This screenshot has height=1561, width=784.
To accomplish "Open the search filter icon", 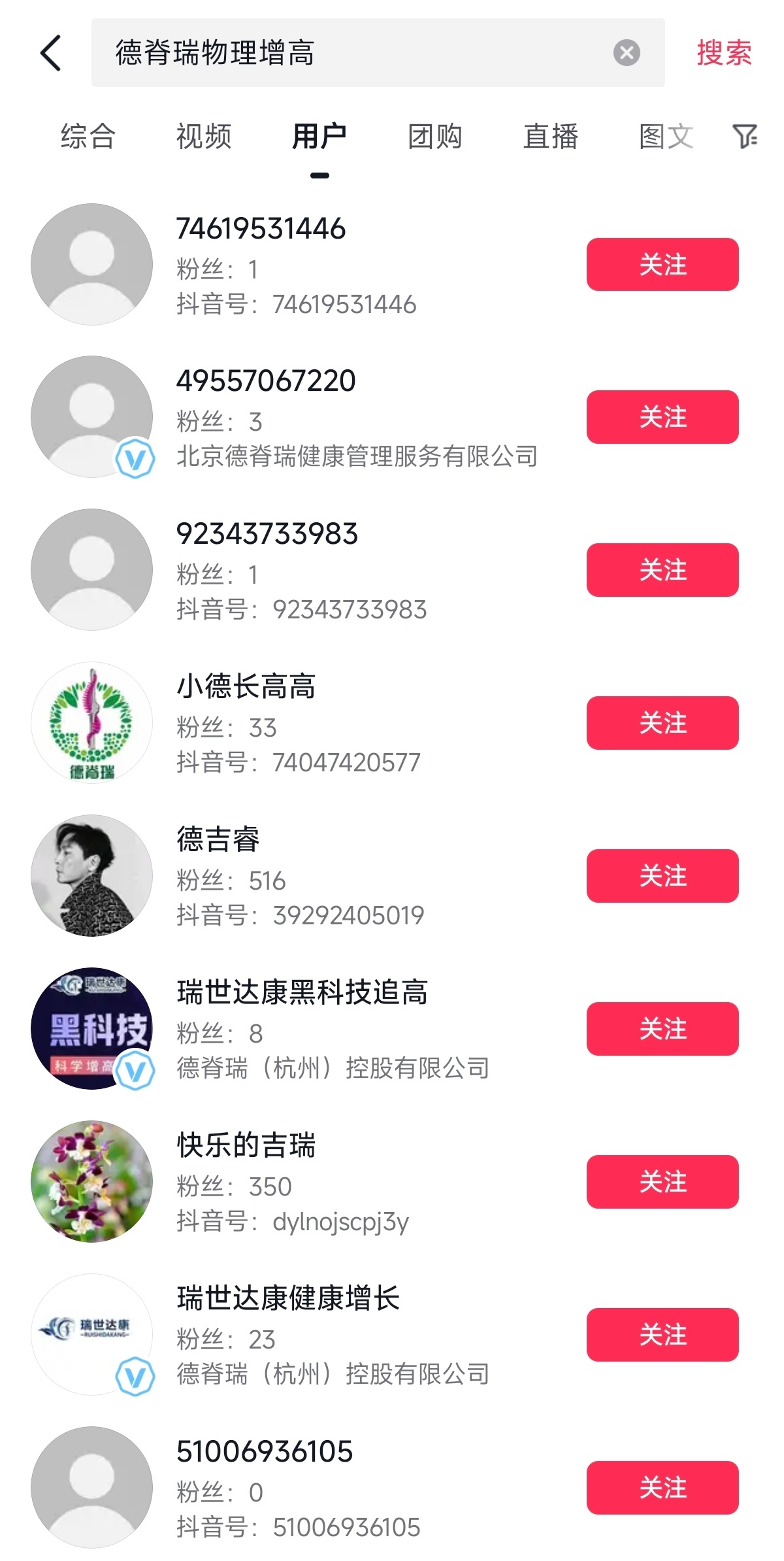I will [x=744, y=135].
